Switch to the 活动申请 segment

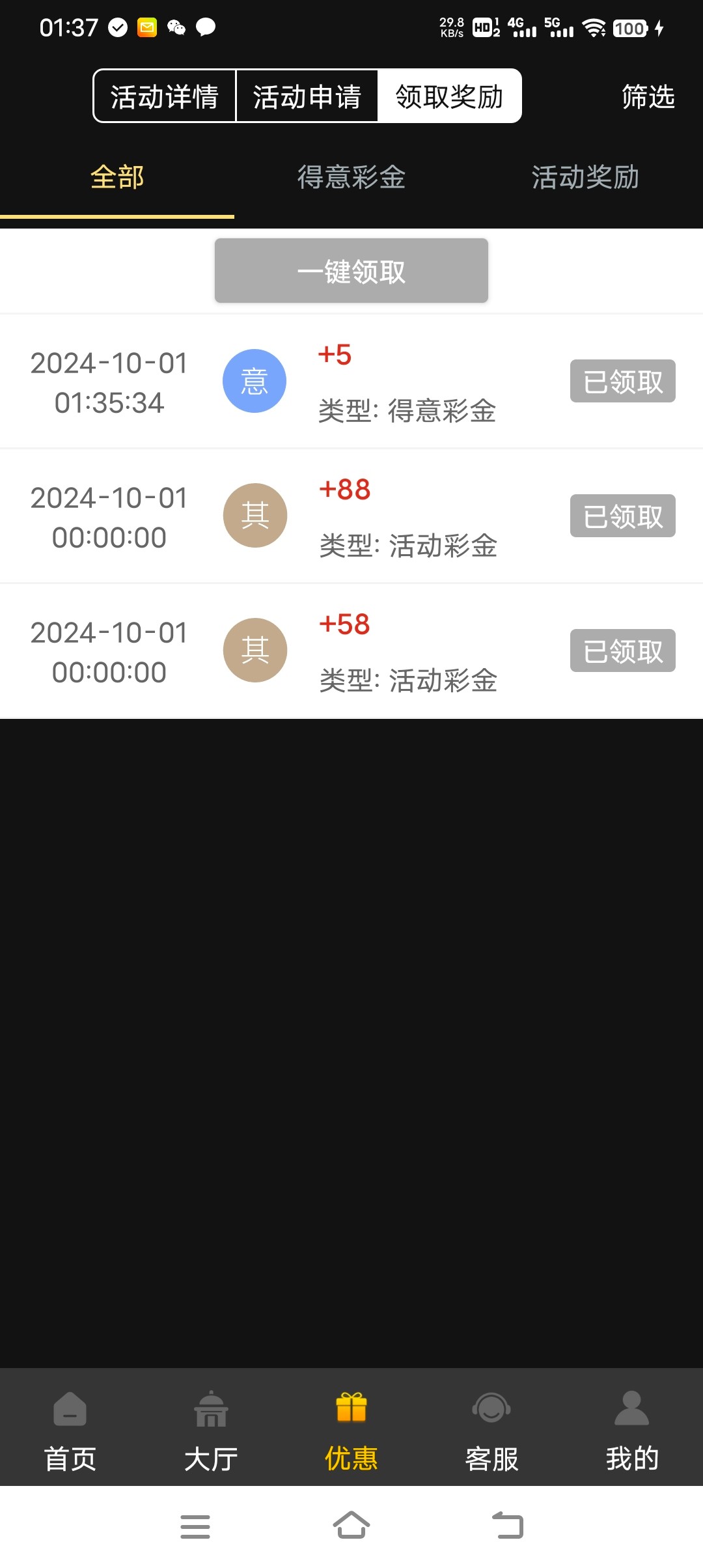[307, 96]
